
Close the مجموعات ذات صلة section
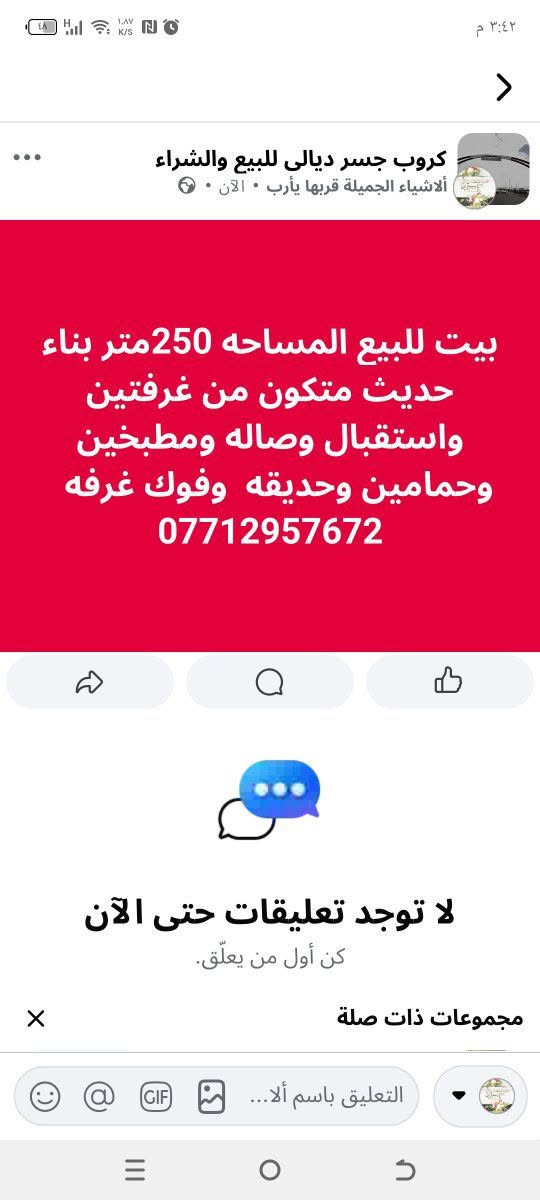pos(36,1018)
